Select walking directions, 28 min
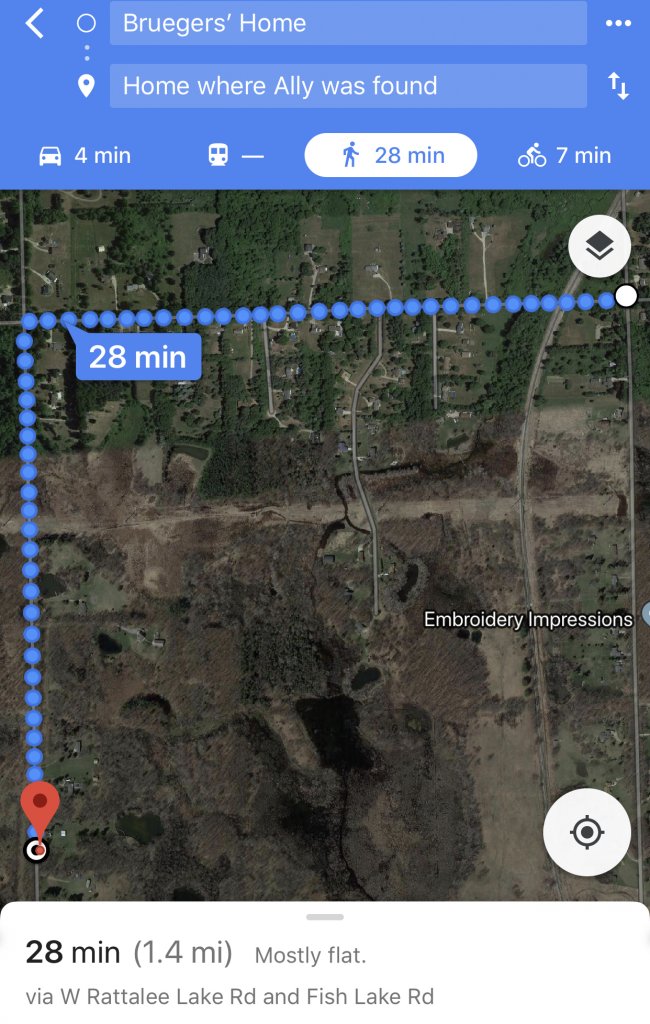 point(391,155)
